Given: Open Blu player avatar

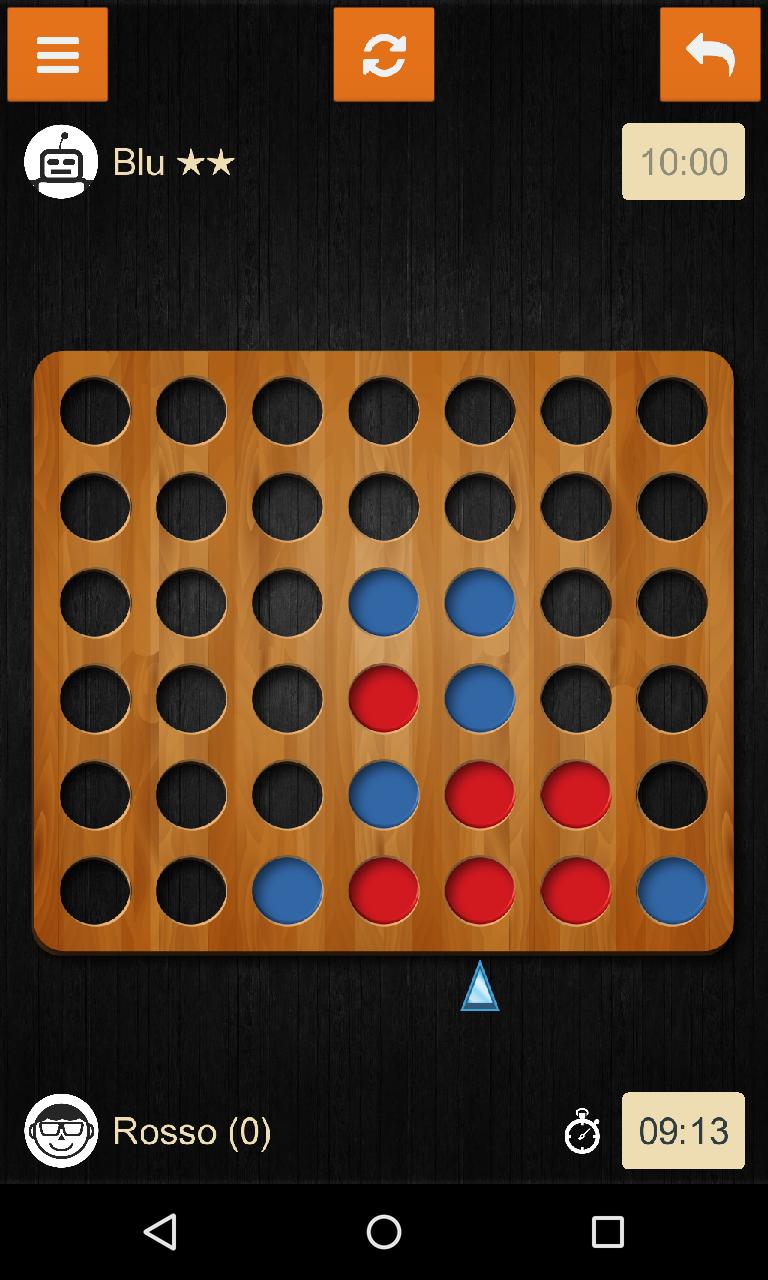Looking at the screenshot, I should [x=61, y=162].
